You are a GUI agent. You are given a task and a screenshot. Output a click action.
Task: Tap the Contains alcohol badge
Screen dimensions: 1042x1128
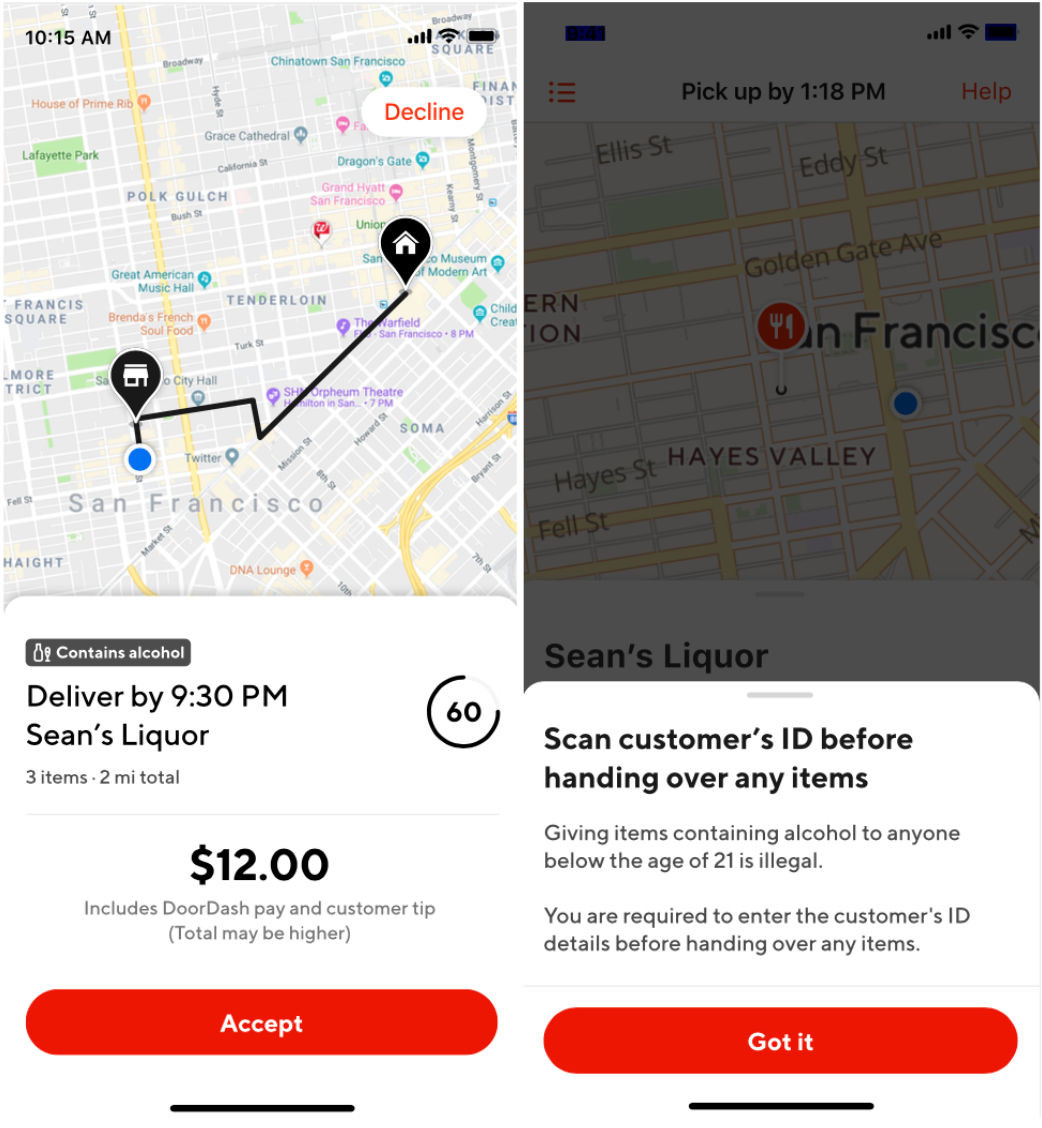(107, 653)
